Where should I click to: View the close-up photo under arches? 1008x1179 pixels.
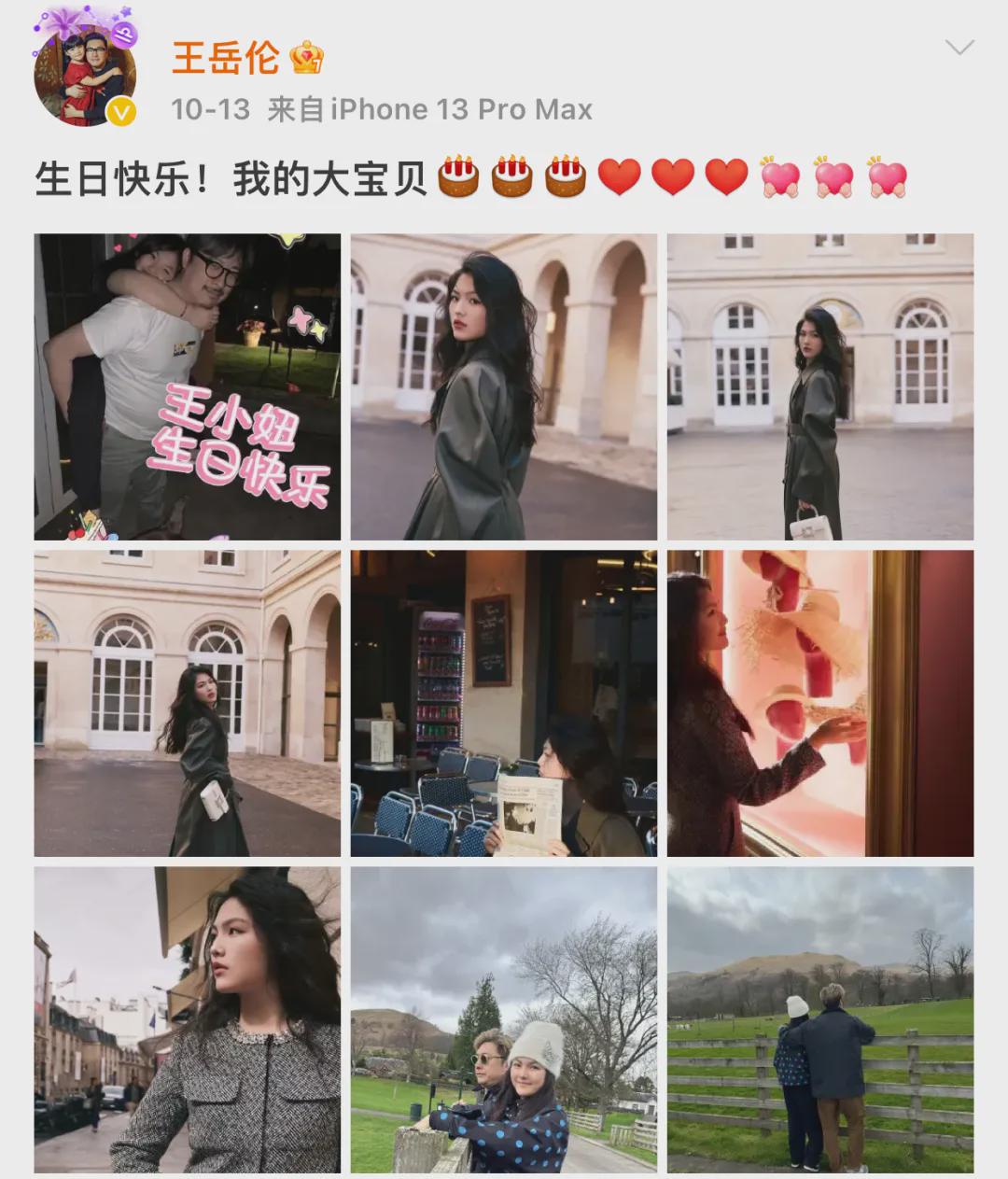(503, 386)
